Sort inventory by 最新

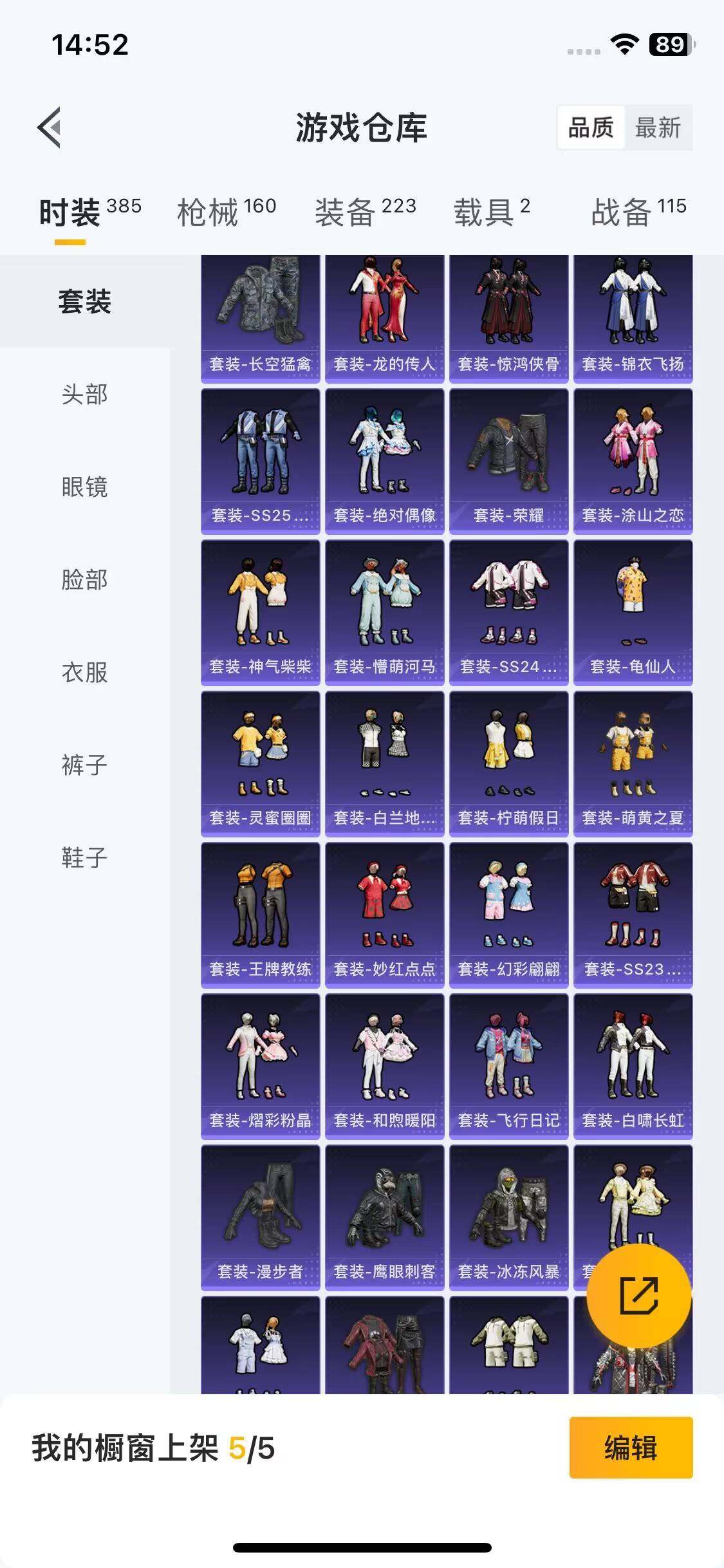point(658,127)
